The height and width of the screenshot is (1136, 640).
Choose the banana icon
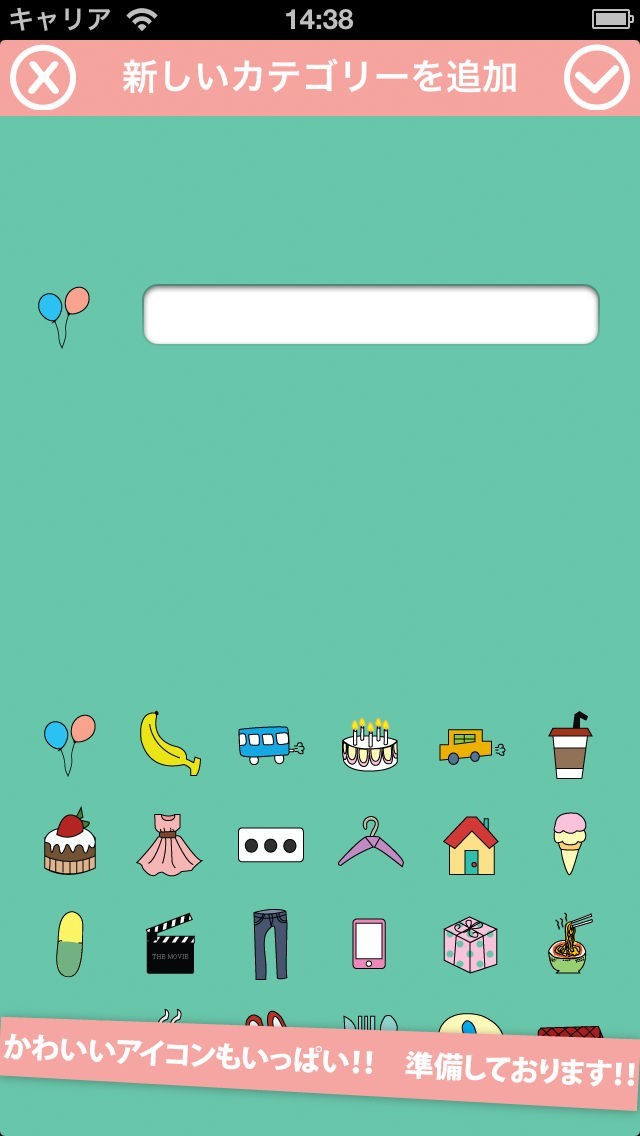(x=169, y=743)
